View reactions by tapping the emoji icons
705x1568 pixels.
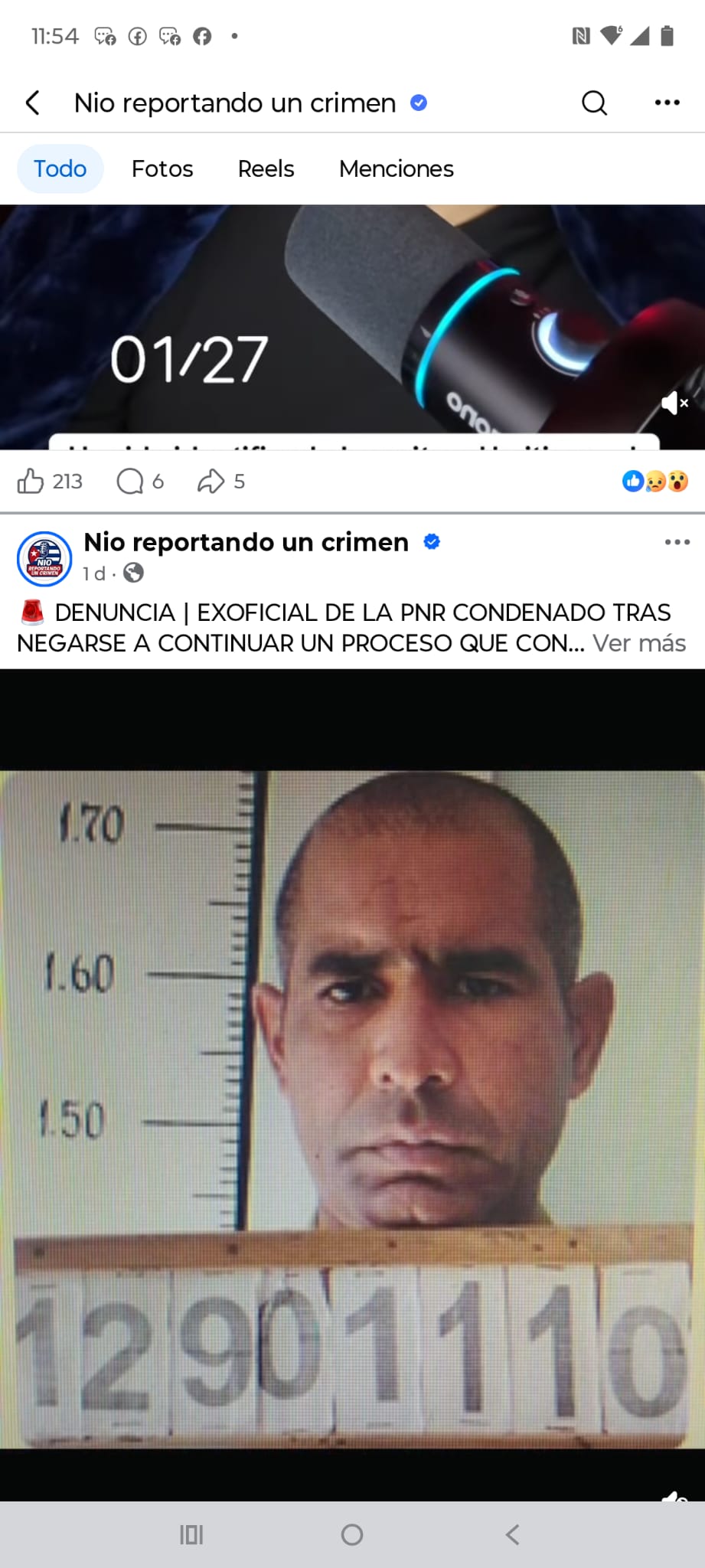(x=654, y=482)
